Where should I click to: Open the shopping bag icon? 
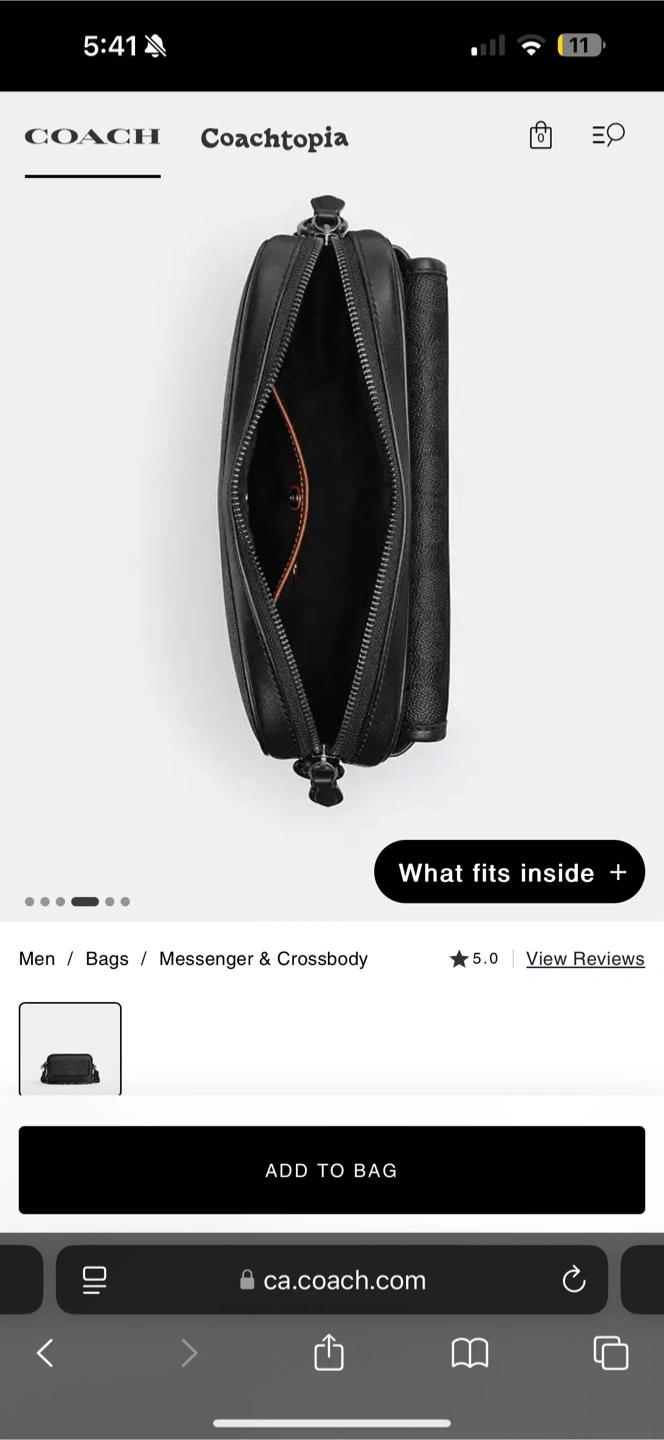[x=540, y=135]
